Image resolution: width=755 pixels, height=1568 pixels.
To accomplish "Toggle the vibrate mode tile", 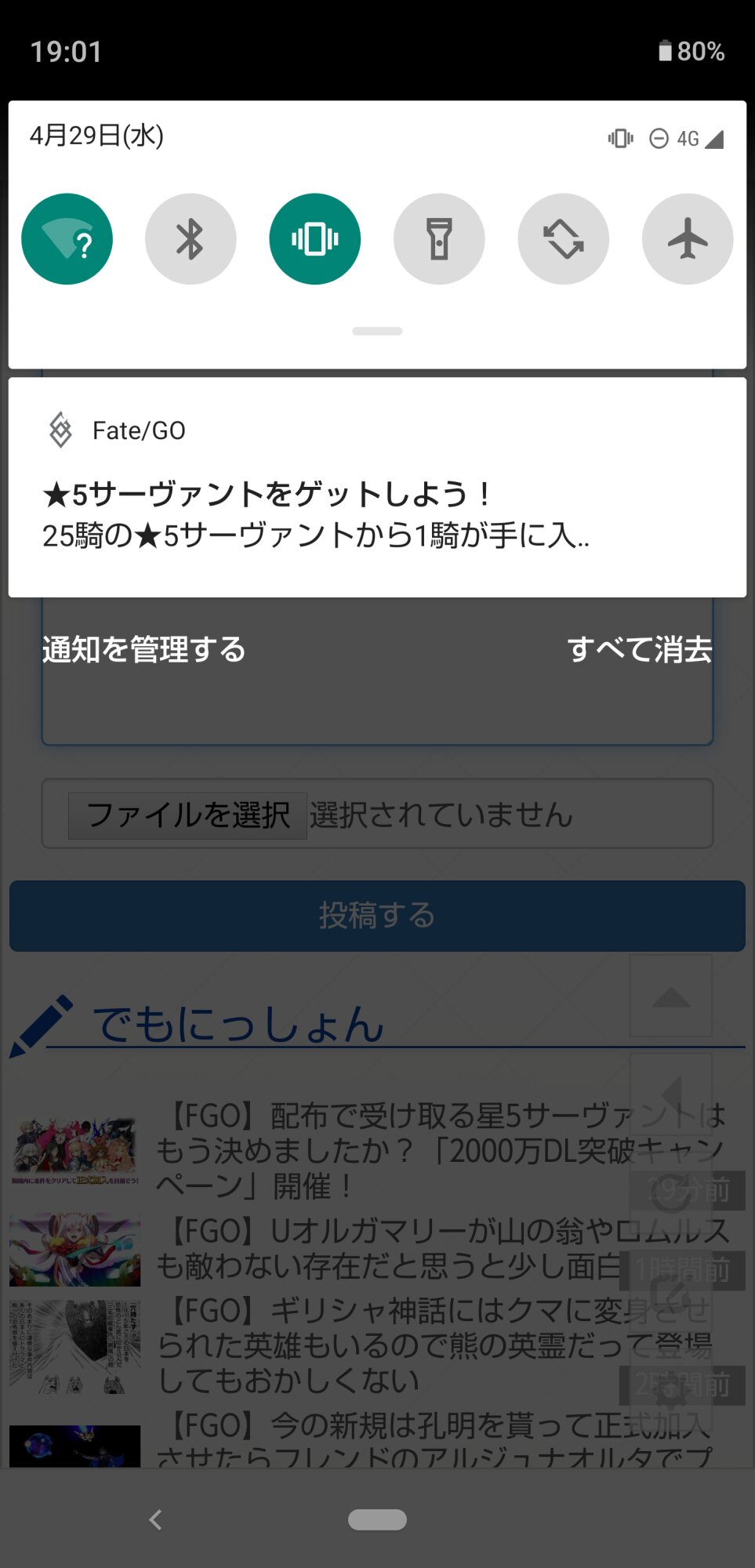I will [x=314, y=239].
